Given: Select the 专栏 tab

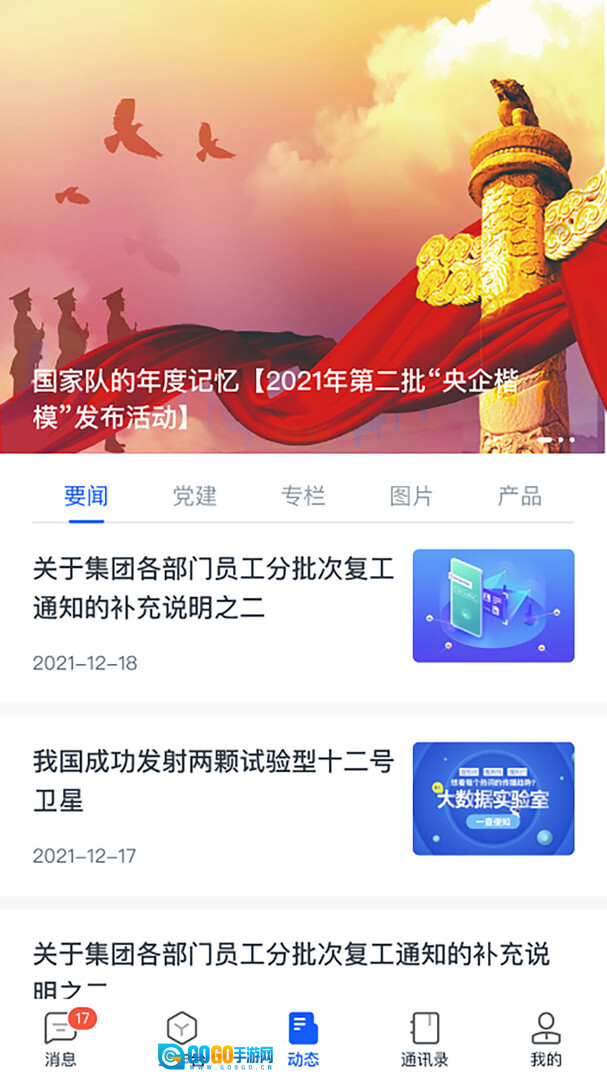Looking at the screenshot, I should [x=303, y=496].
